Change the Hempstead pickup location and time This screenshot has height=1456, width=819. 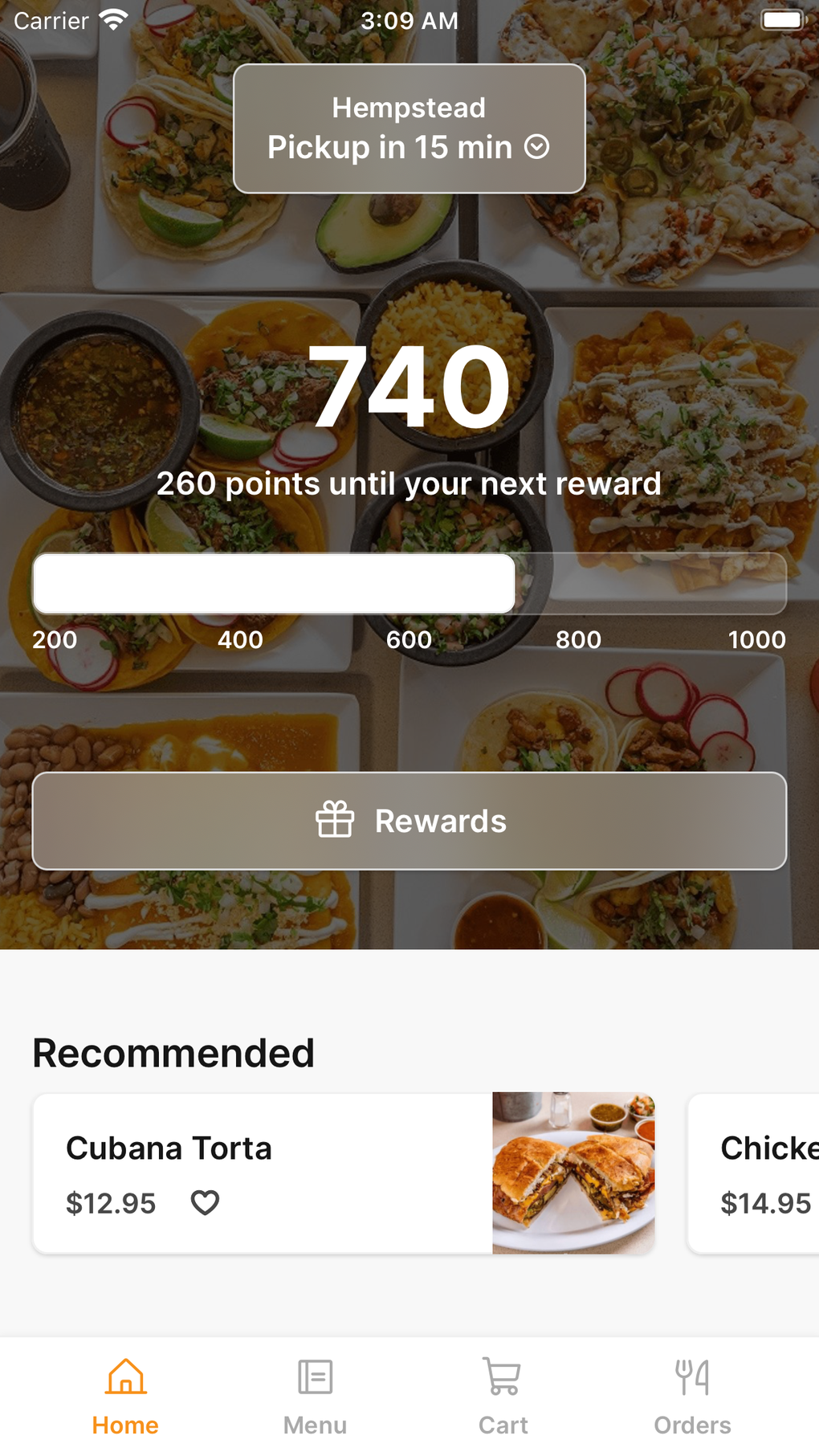click(x=409, y=128)
